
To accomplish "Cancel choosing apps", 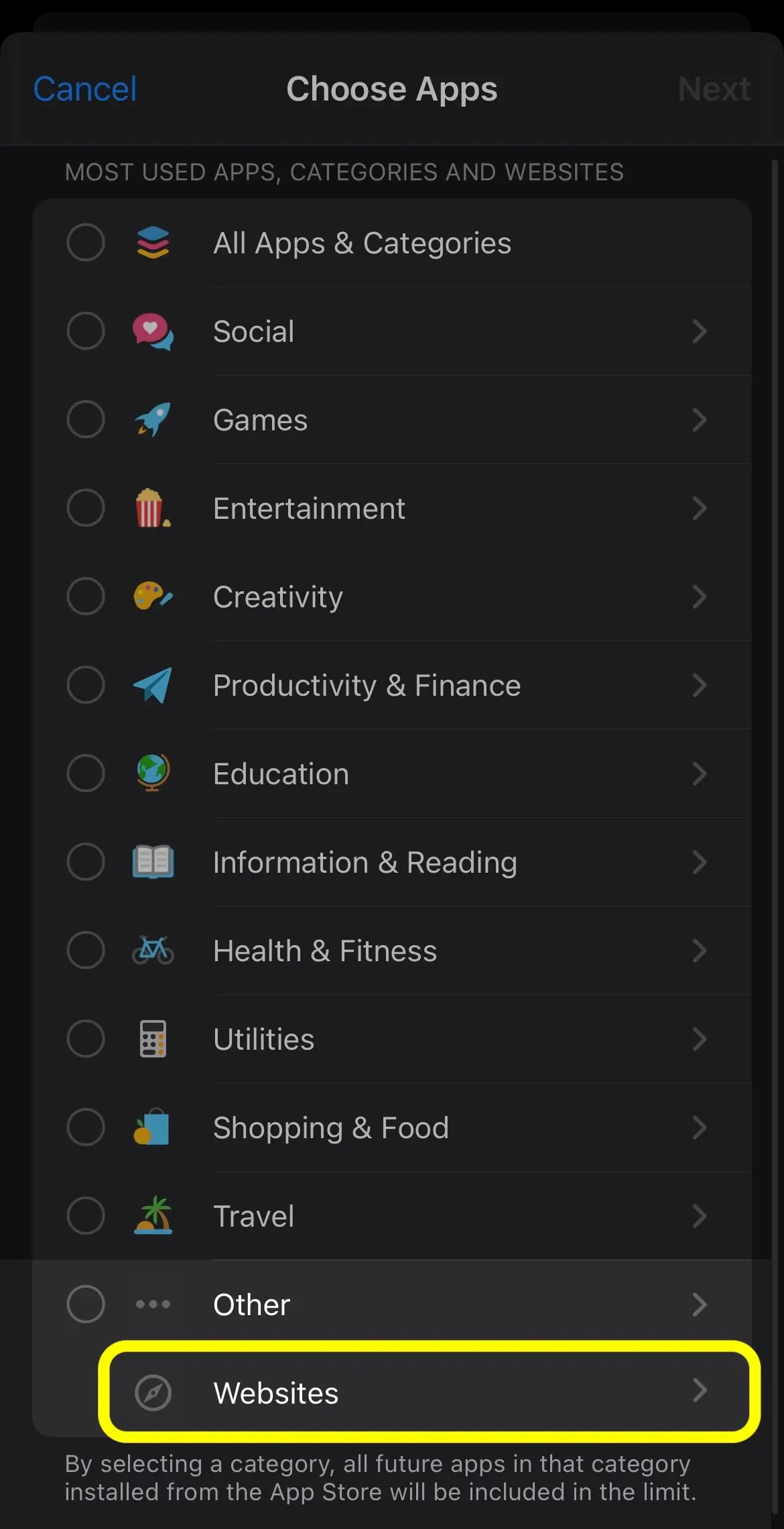I will 85,89.
